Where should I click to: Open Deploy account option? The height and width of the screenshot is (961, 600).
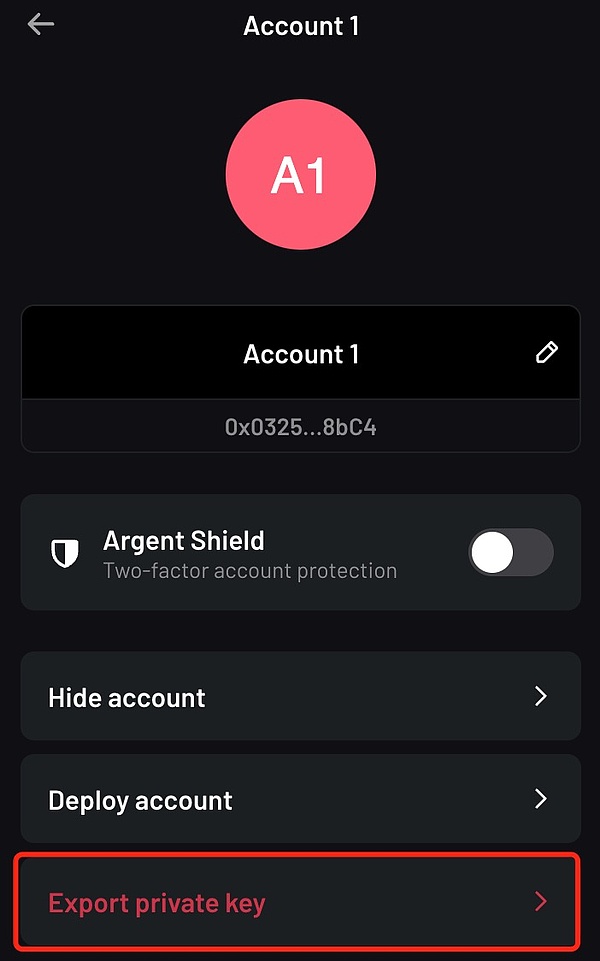300,799
